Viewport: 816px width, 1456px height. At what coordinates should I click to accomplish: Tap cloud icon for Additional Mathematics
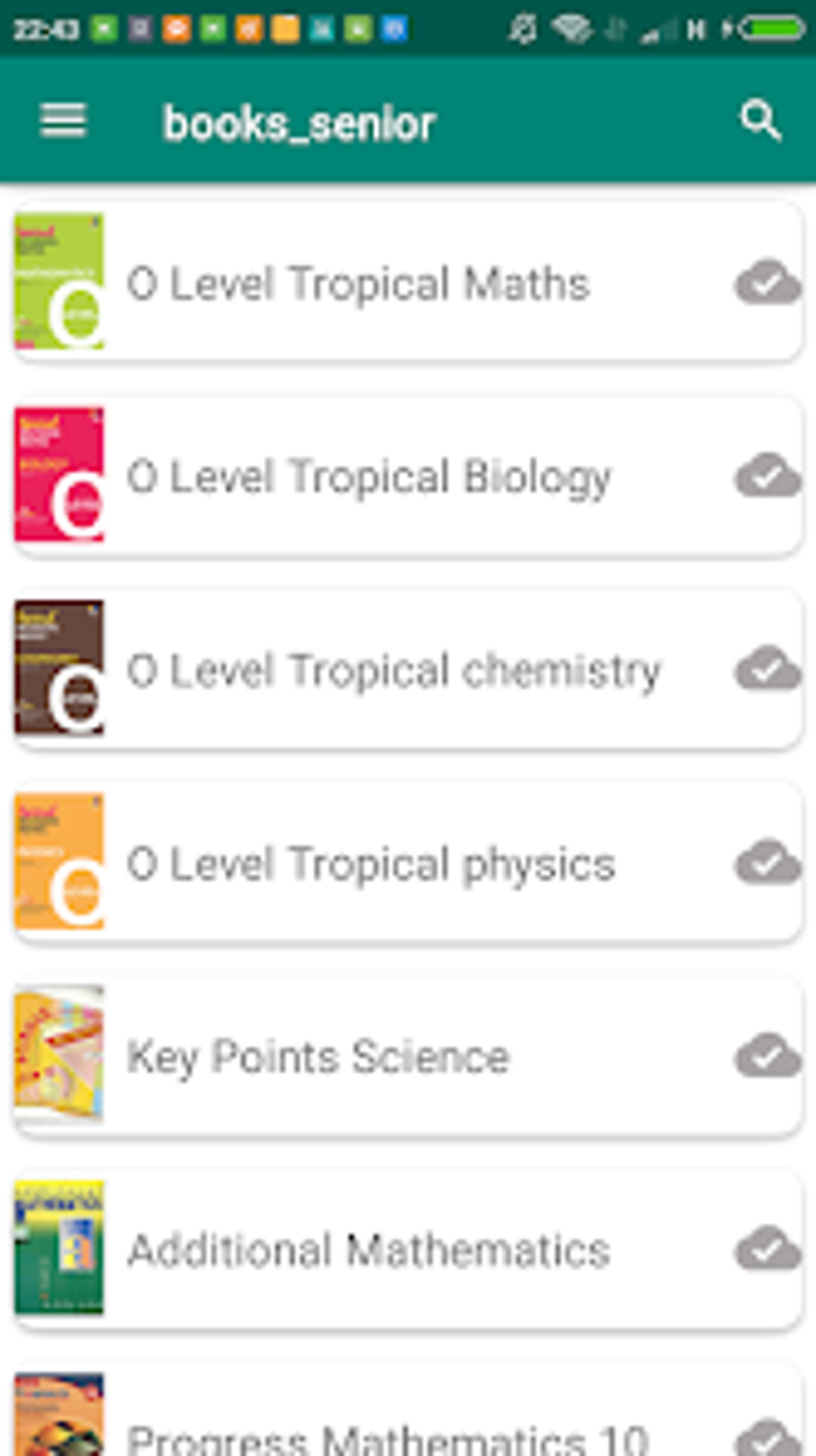767,1249
